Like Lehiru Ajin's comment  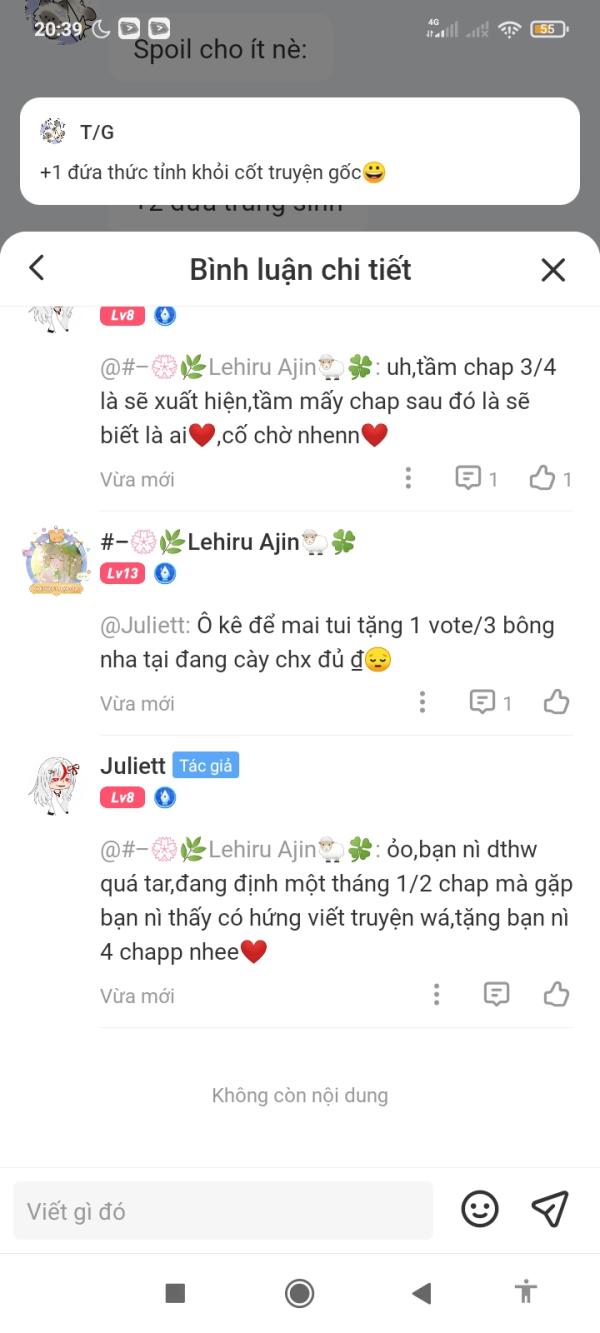coord(556,702)
